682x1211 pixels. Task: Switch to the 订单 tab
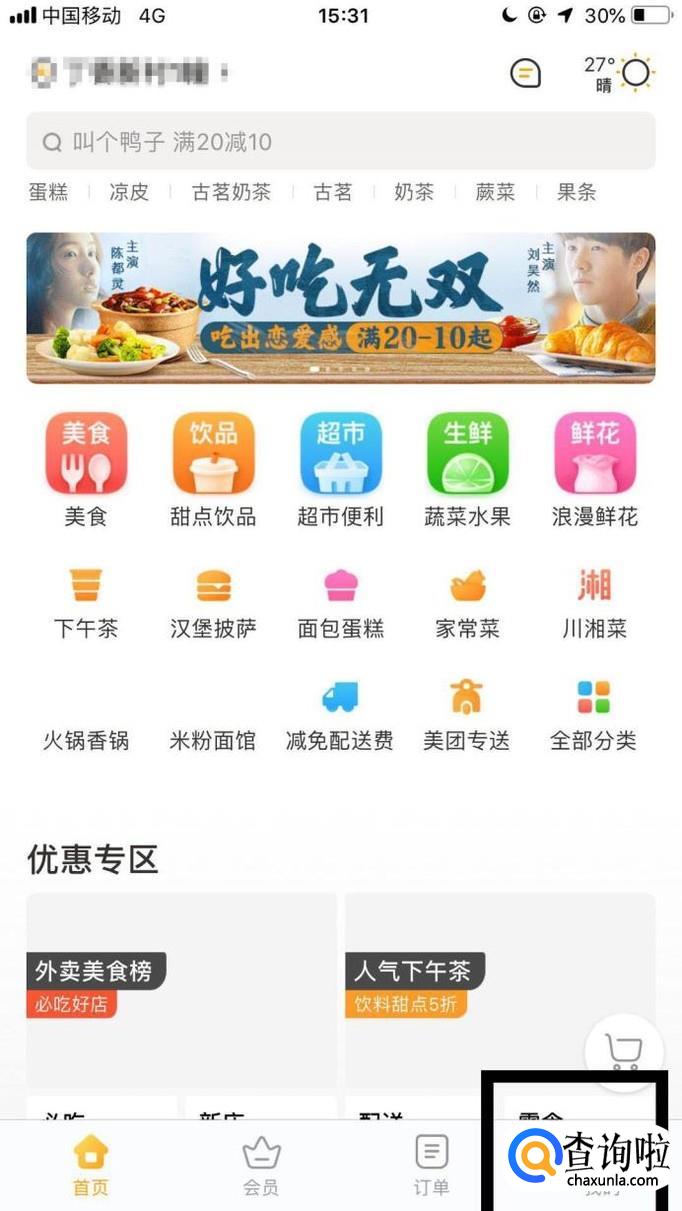pos(432,1166)
